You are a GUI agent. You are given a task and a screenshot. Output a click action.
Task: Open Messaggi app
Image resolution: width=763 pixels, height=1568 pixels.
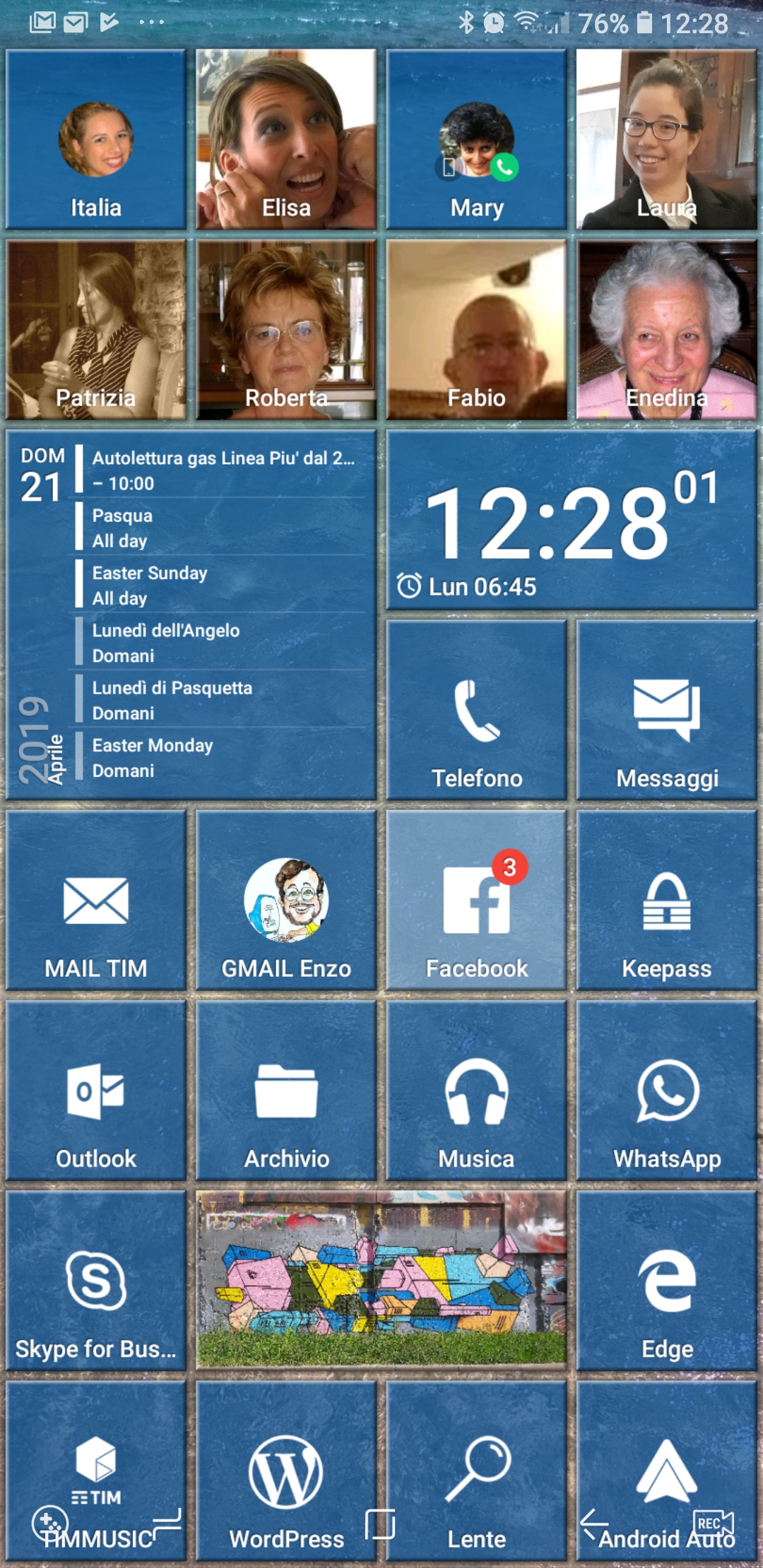pos(666,711)
